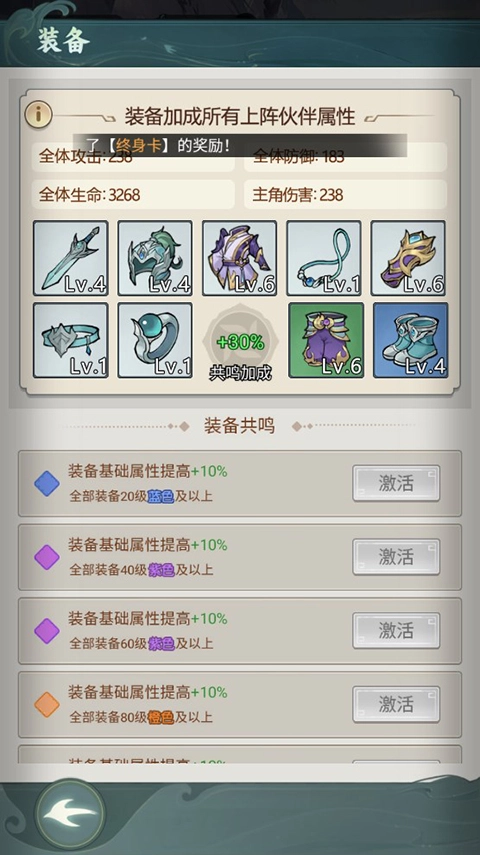Select the Lv.4 boots equipment slot
The height and width of the screenshot is (855, 480).
click(x=410, y=340)
